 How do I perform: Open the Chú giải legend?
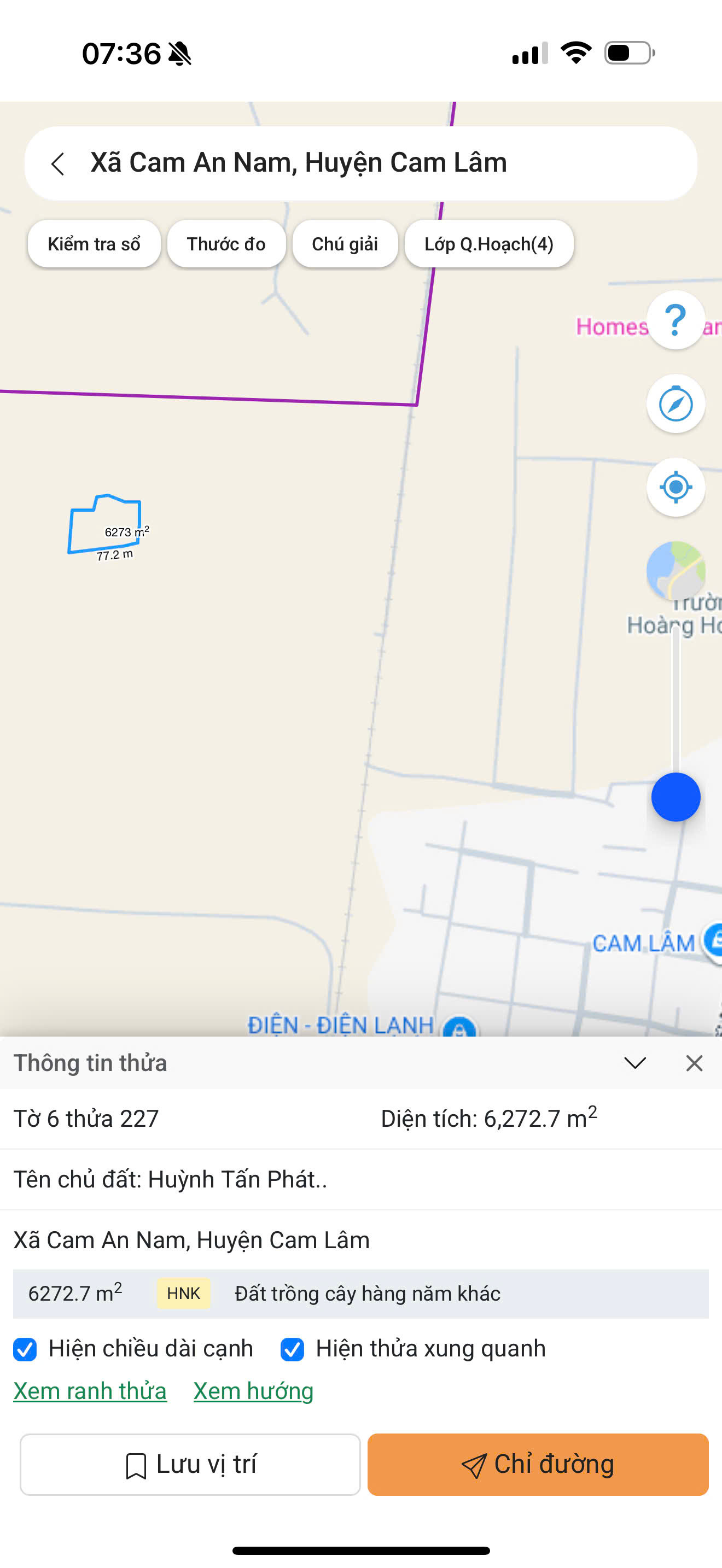click(345, 244)
